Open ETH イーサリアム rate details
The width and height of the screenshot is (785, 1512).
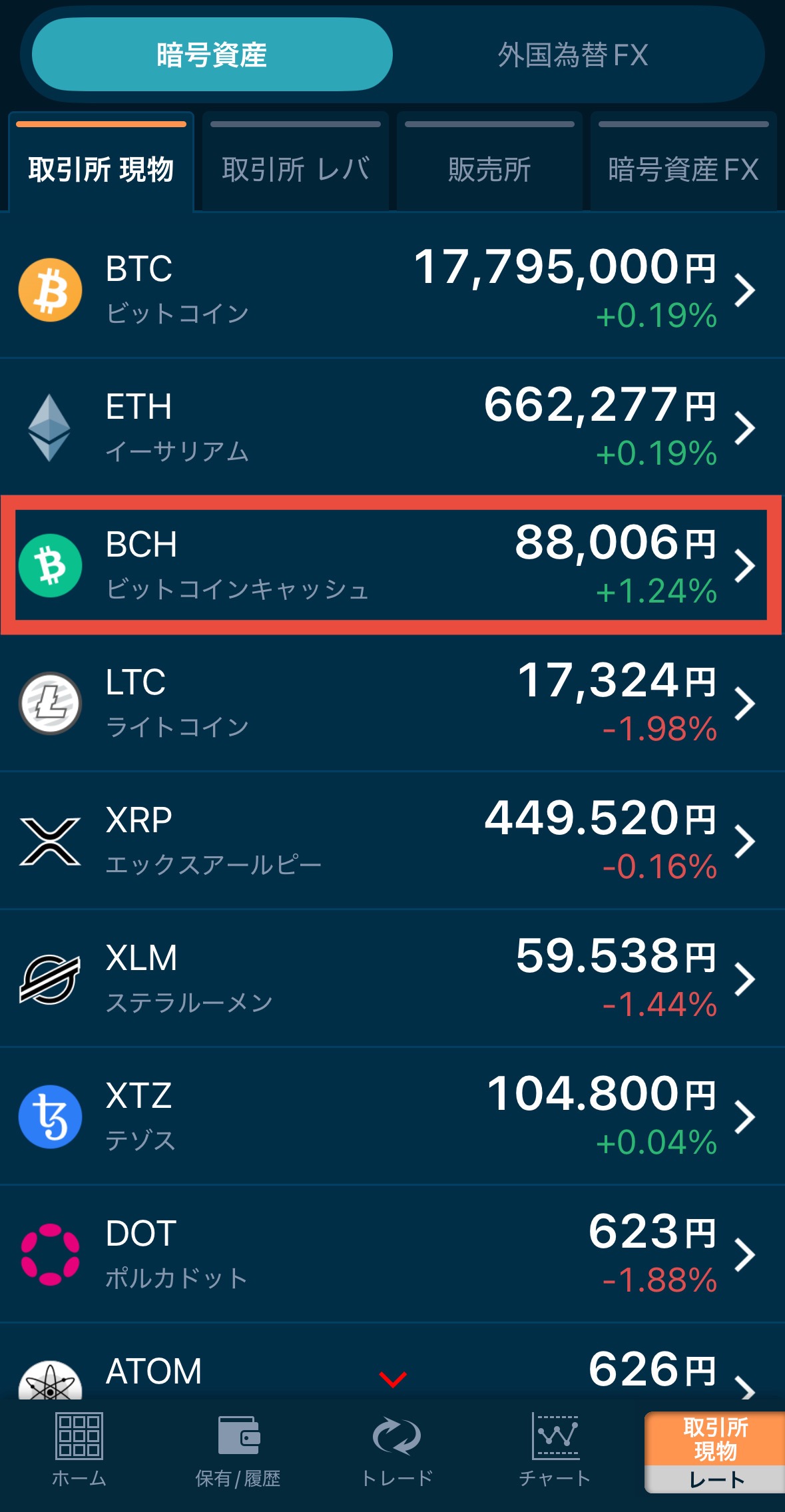point(392,427)
